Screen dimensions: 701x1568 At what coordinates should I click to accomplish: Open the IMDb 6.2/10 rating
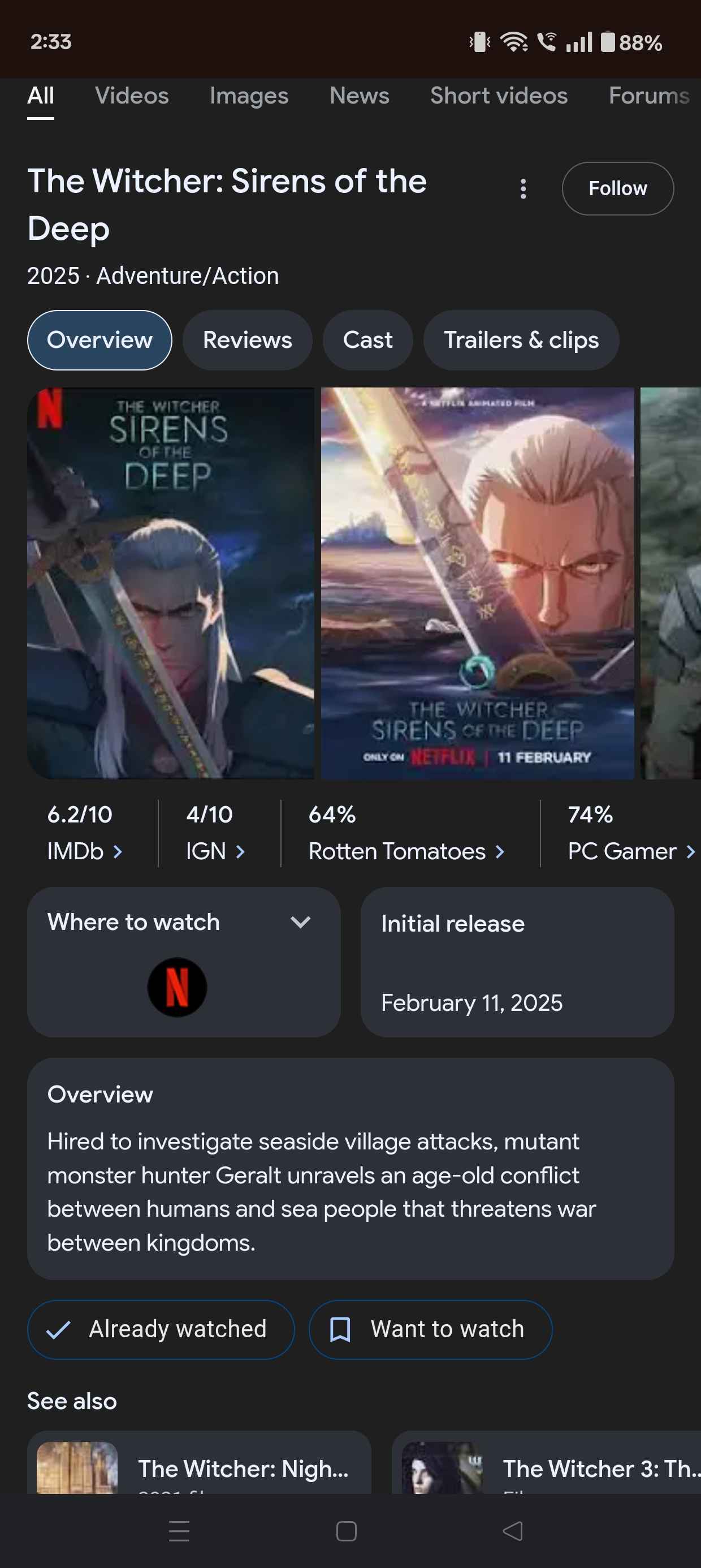85,833
